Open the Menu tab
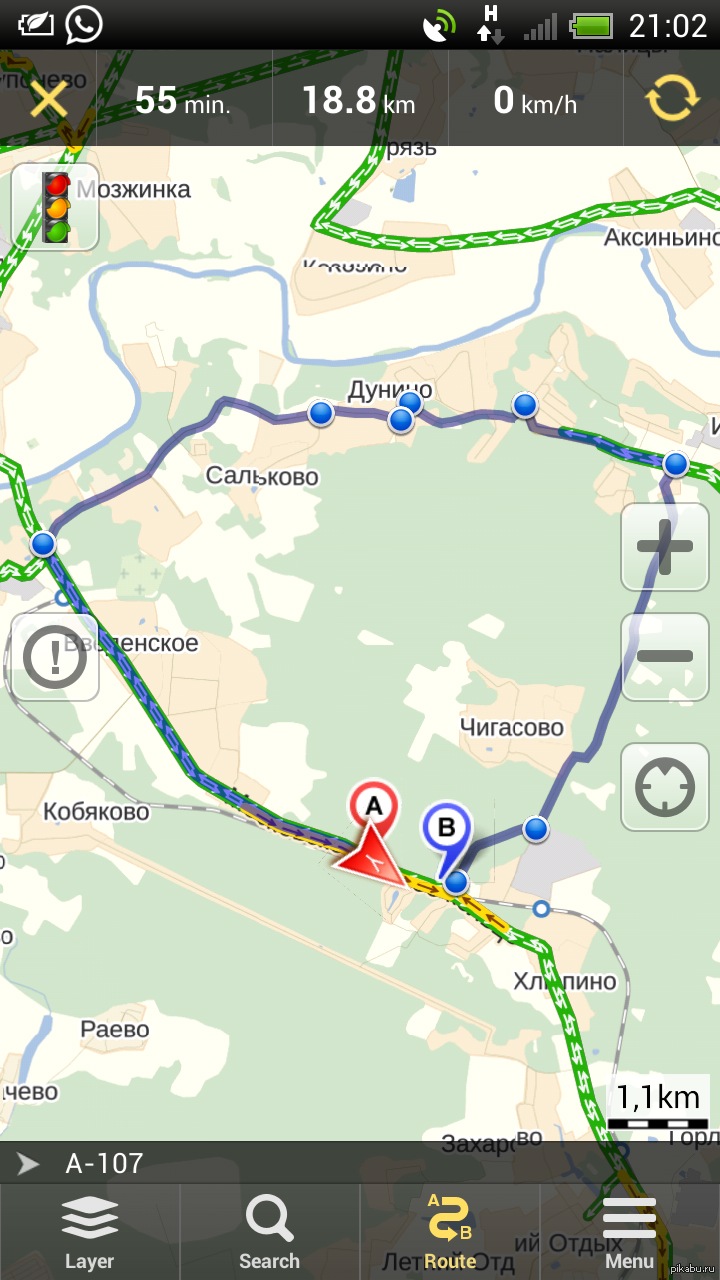 629,1232
